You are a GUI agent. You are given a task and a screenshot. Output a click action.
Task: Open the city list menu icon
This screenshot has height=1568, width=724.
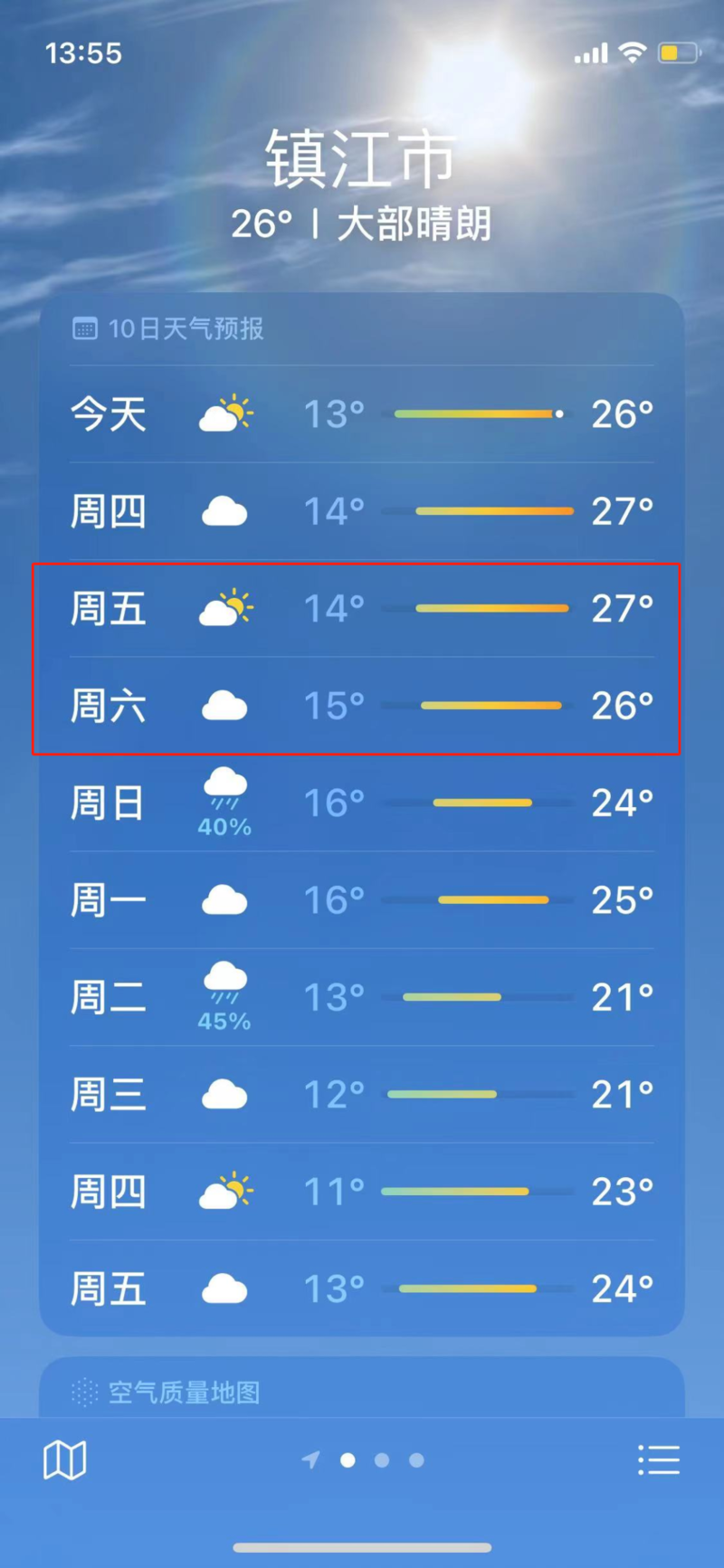tap(658, 1459)
